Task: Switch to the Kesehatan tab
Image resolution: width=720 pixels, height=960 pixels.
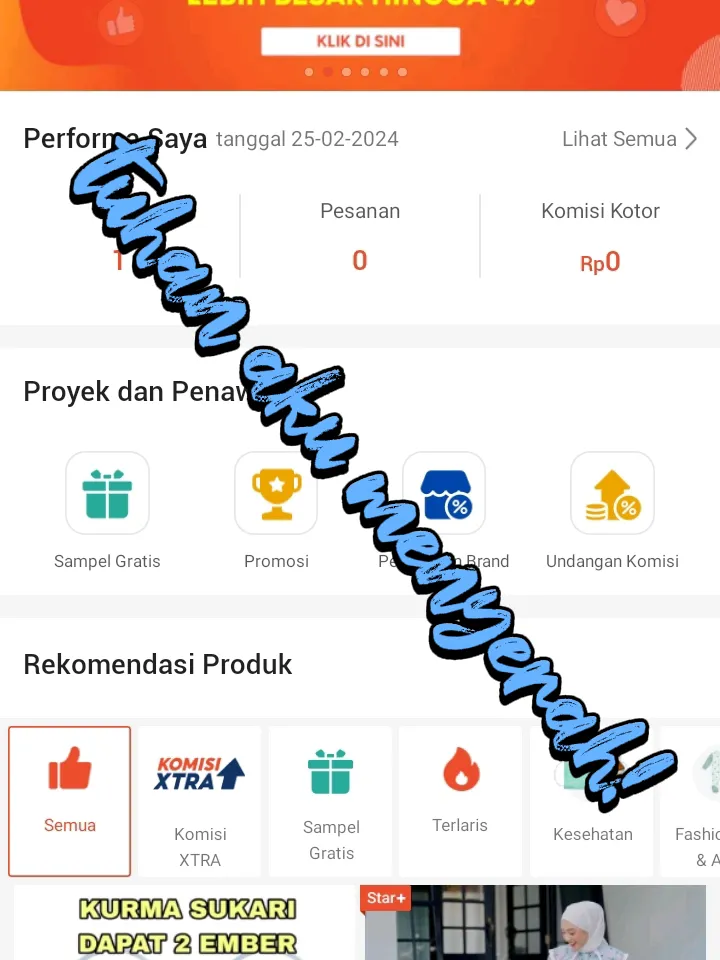Action: pyautogui.click(x=591, y=800)
